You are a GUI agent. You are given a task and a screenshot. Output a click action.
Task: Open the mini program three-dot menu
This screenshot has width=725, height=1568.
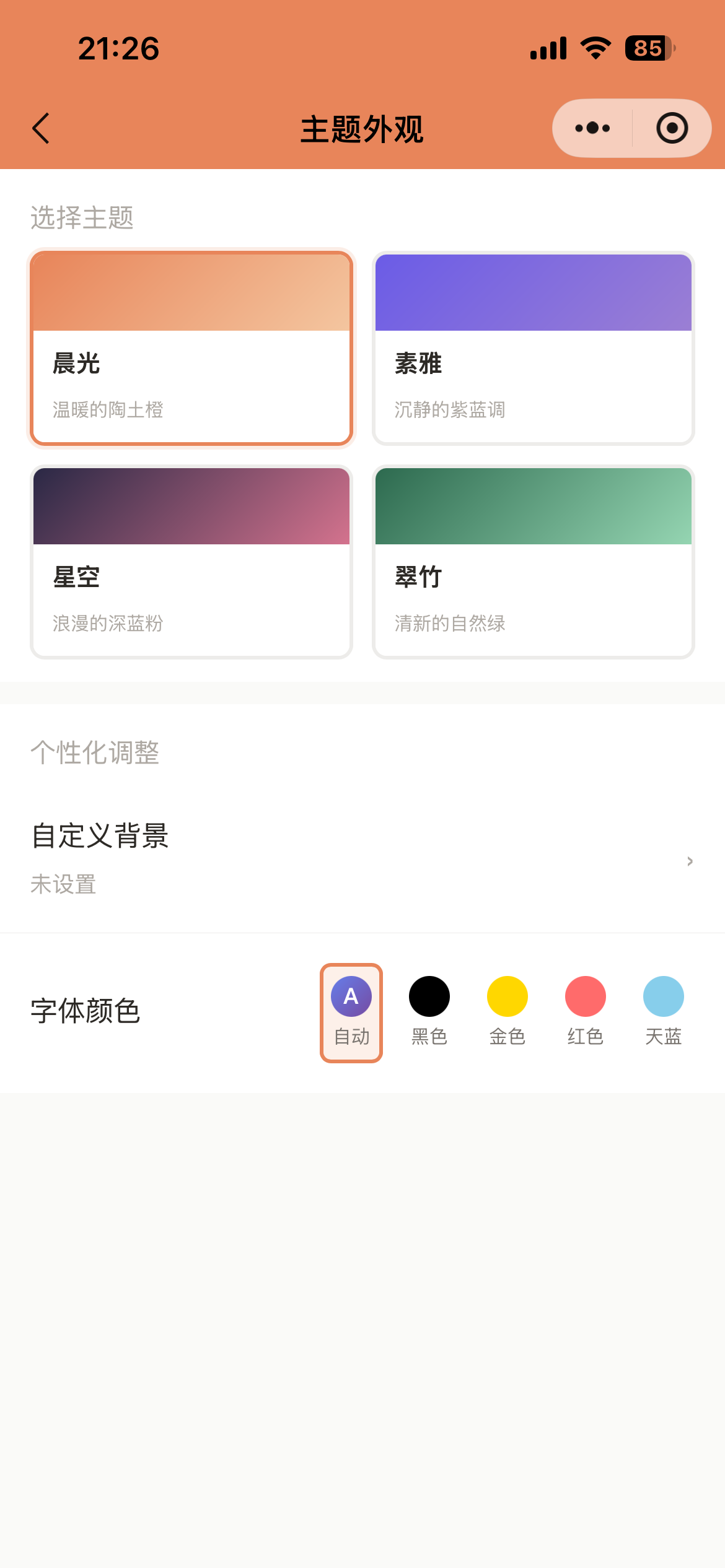tap(592, 128)
